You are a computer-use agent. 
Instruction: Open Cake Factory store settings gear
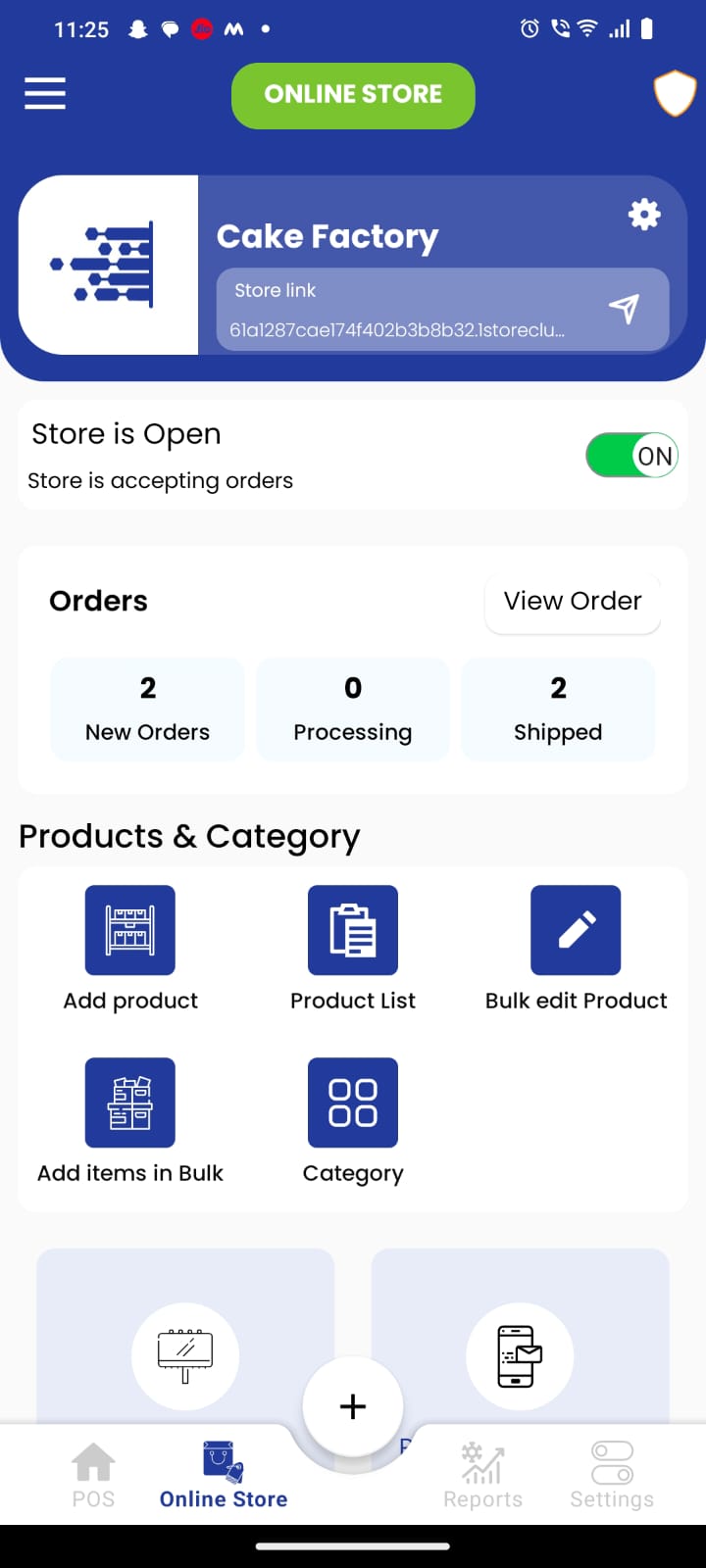tap(644, 214)
